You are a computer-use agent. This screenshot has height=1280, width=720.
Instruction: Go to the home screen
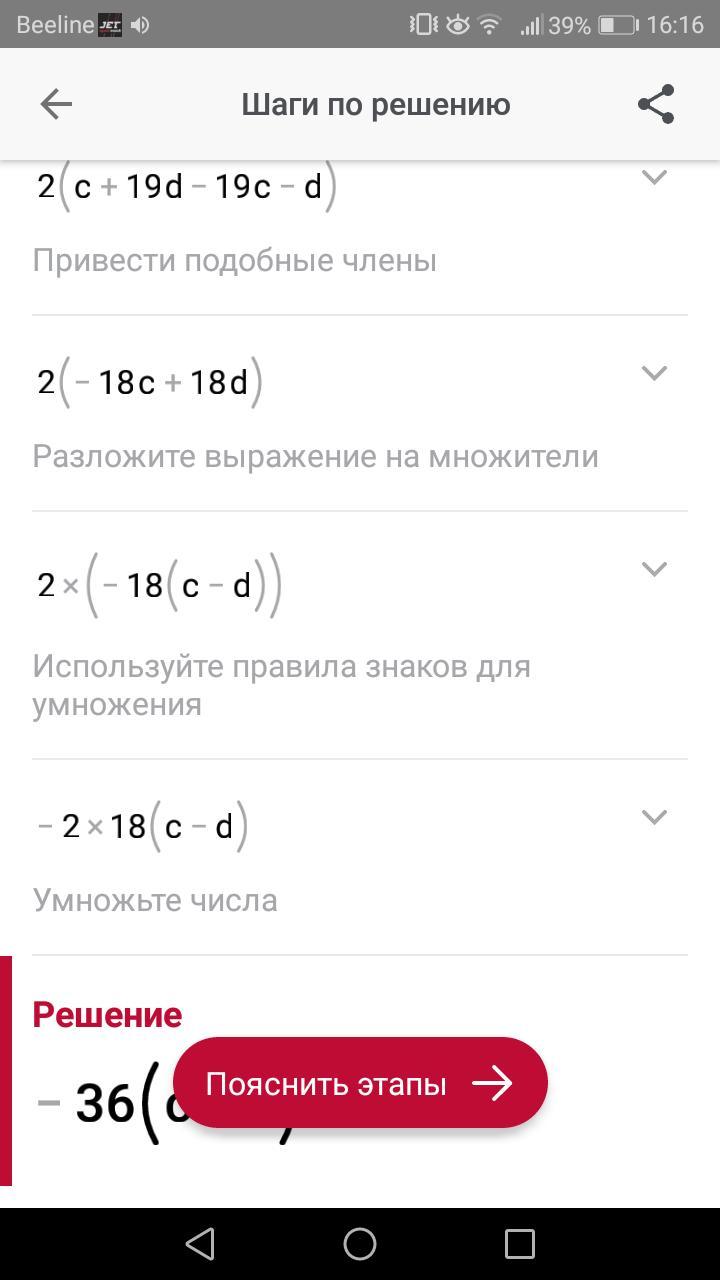pyautogui.click(x=360, y=1243)
